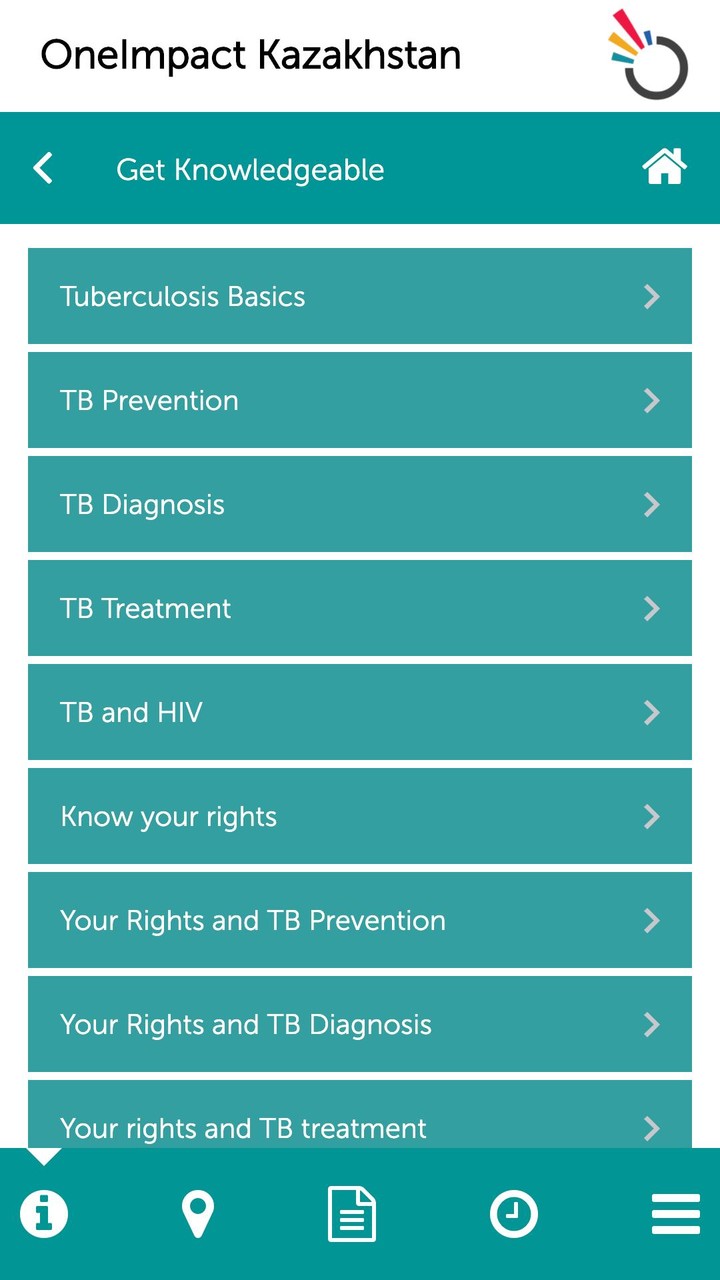Open the TB Diagnosis topic
This screenshot has width=720, height=1280.
pyautogui.click(x=360, y=504)
